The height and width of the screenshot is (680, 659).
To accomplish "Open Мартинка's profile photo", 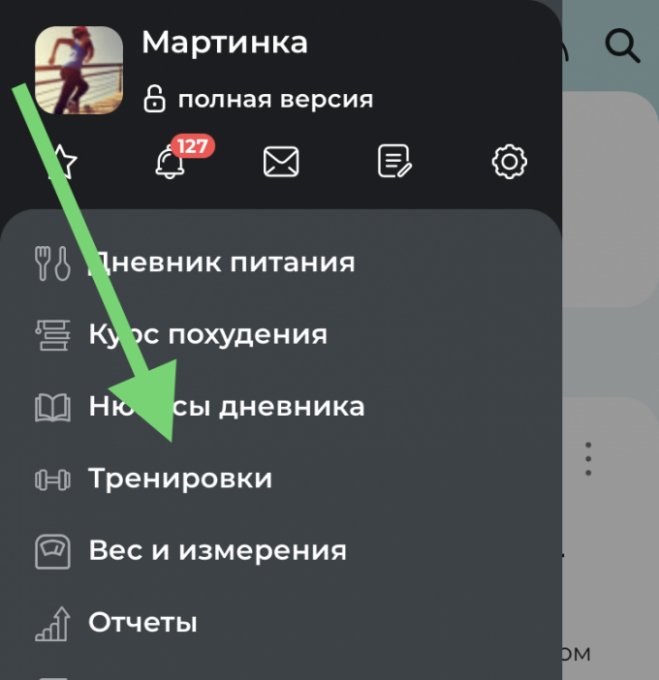I will [x=78, y=70].
